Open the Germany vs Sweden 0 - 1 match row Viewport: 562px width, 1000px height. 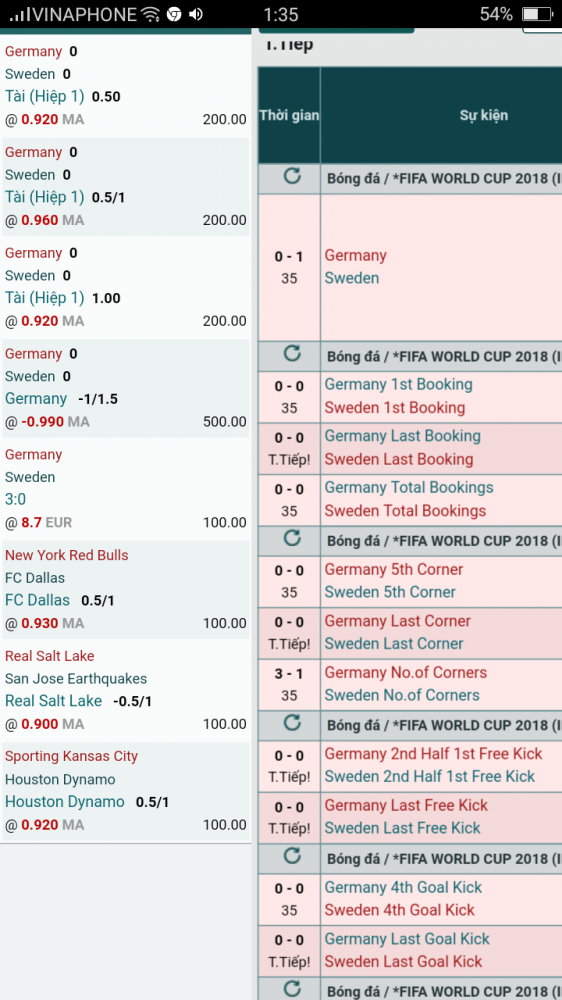pyautogui.click(x=410, y=267)
